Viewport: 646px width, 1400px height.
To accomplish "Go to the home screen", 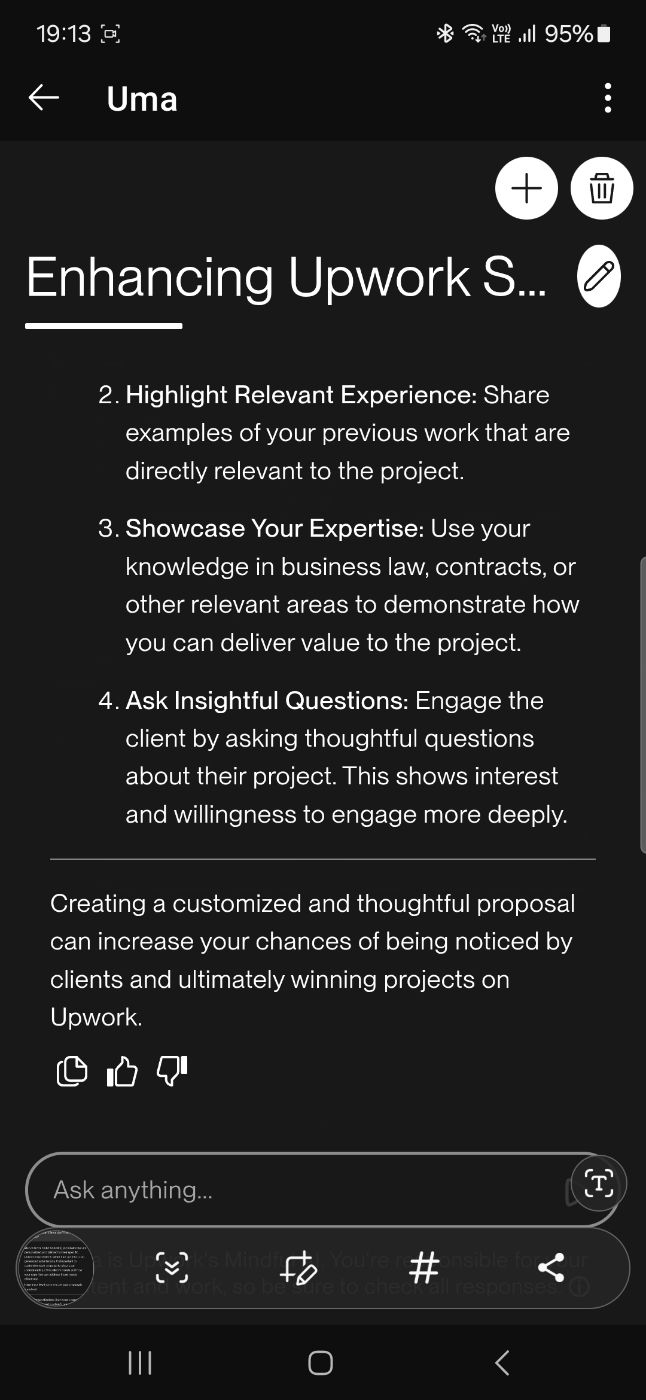I will click(320, 1362).
